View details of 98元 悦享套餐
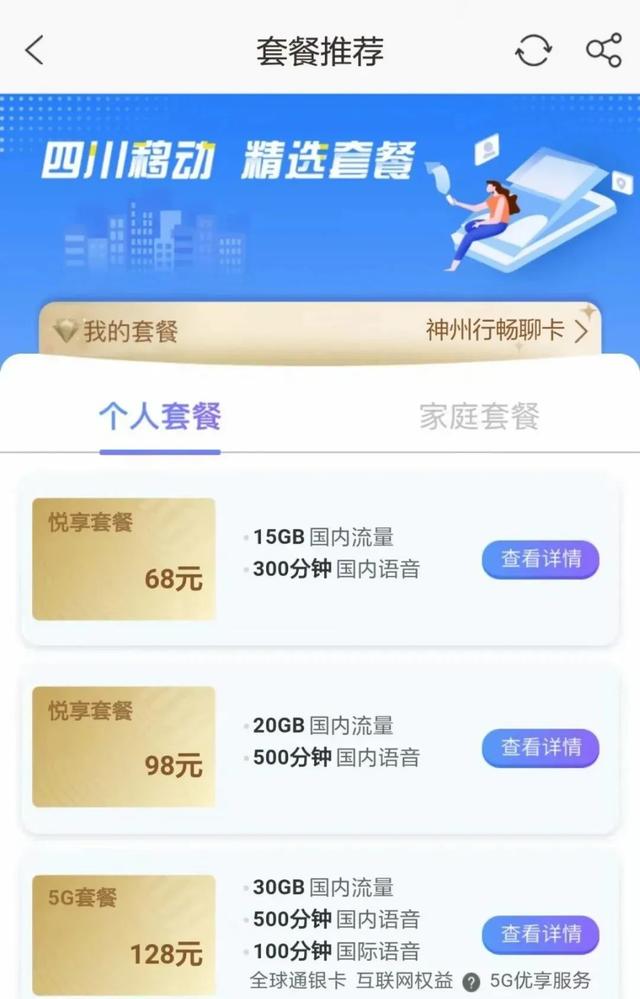640x999 pixels. tap(540, 747)
